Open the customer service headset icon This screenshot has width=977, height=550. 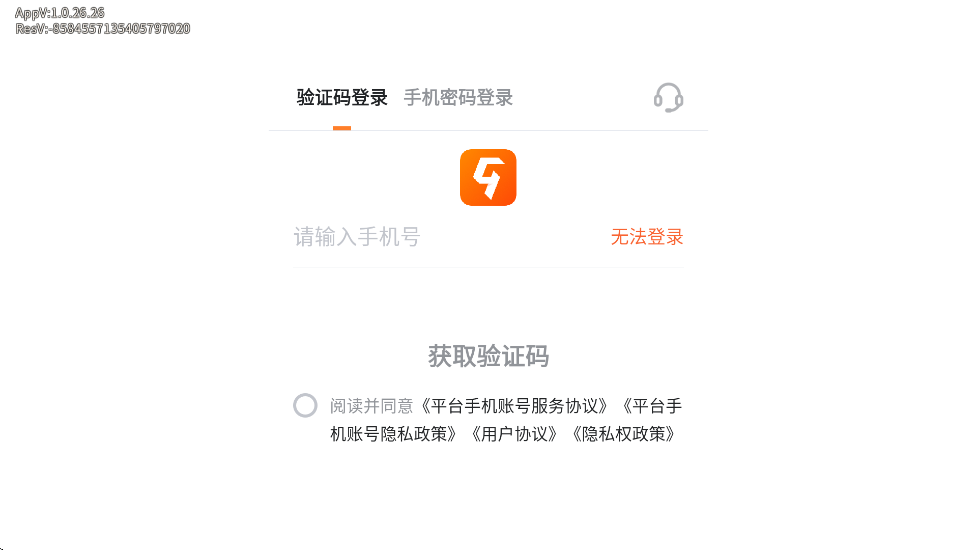(x=668, y=98)
